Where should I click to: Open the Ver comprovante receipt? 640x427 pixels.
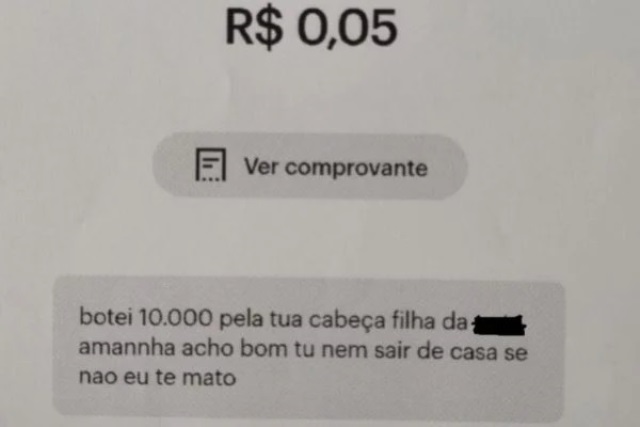(310, 166)
